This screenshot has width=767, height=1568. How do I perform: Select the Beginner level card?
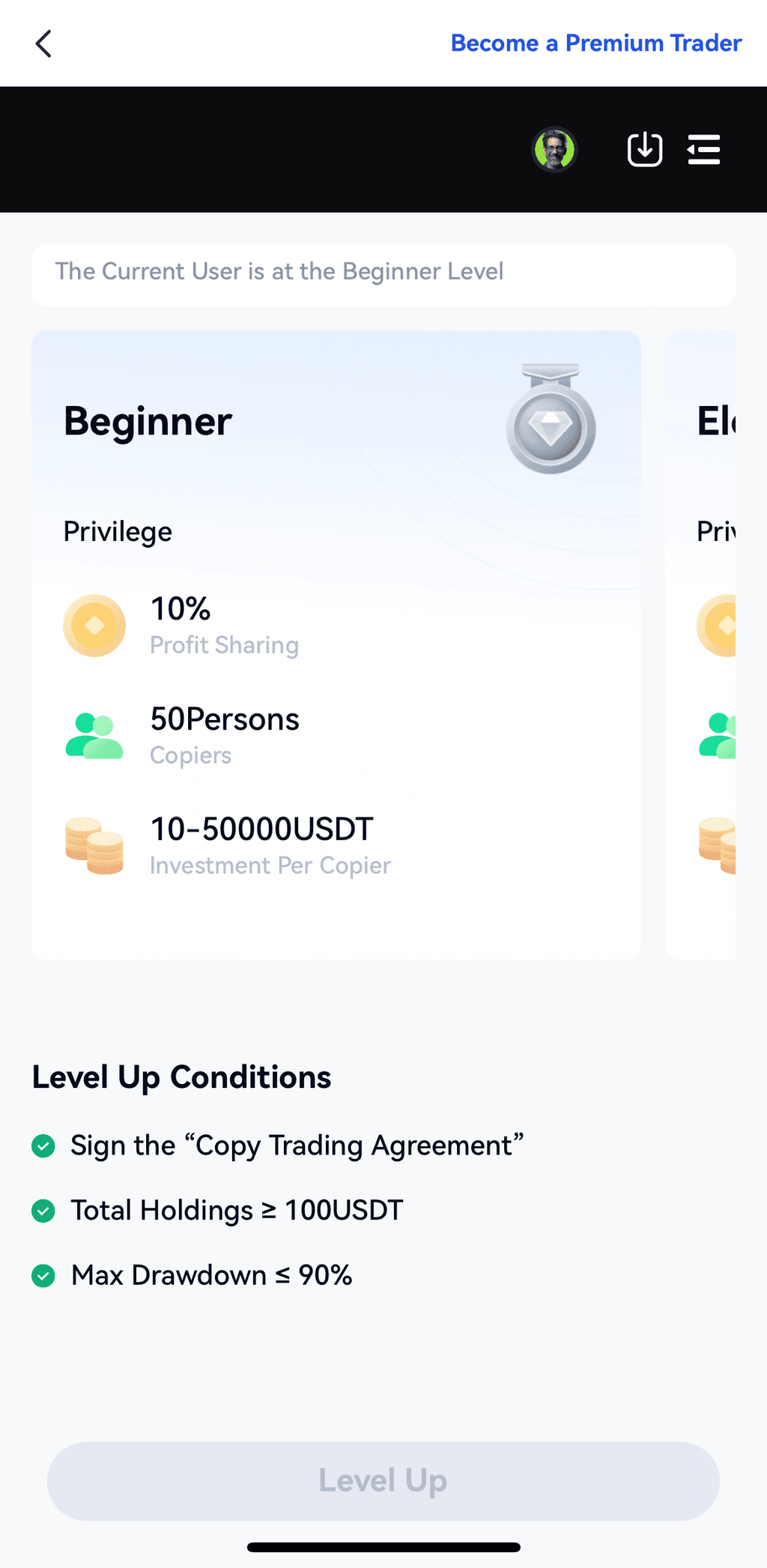pyautogui.click(x=336, y=644)
